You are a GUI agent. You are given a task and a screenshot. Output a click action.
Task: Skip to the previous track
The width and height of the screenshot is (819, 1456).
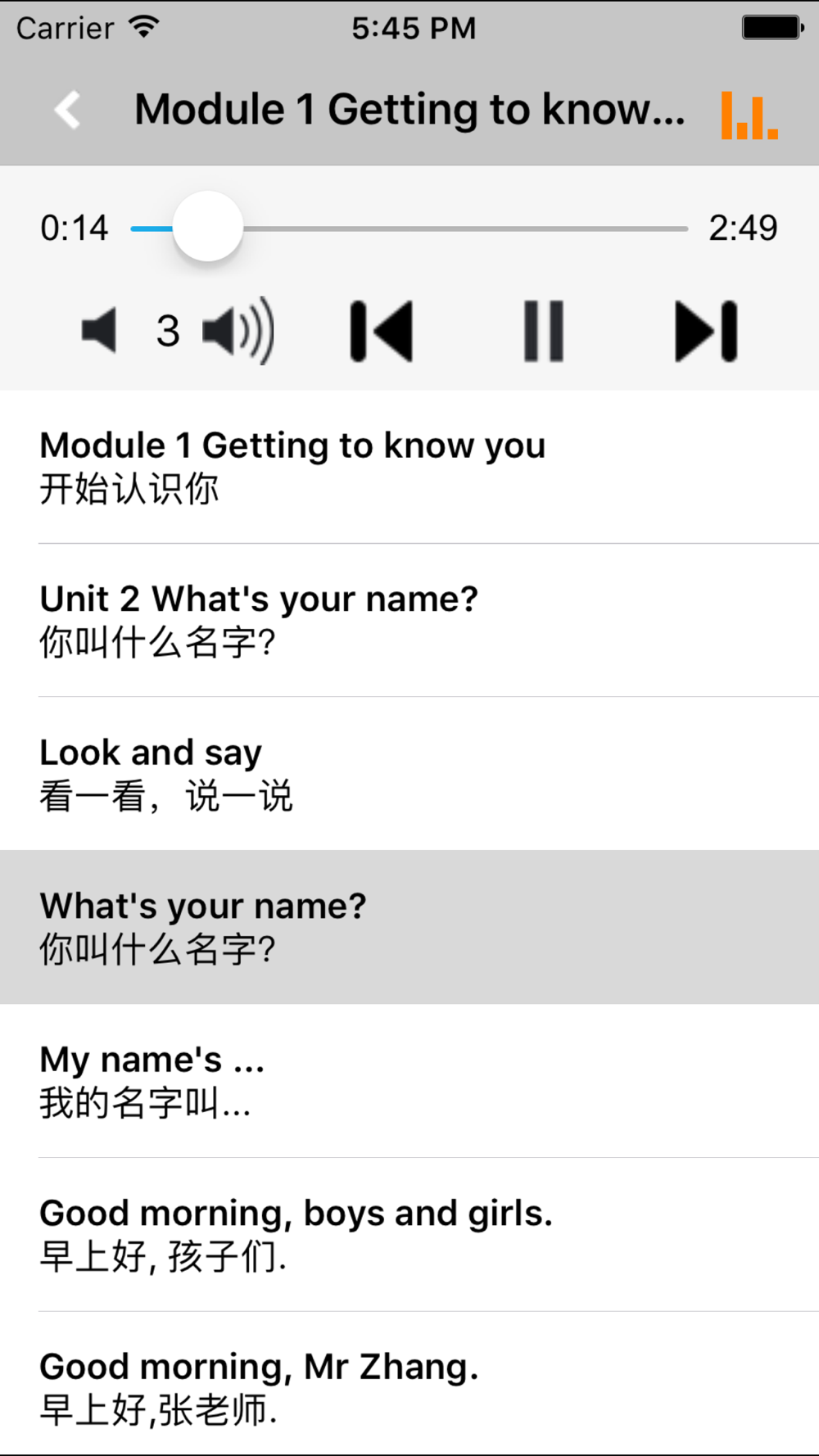[382, 331]
